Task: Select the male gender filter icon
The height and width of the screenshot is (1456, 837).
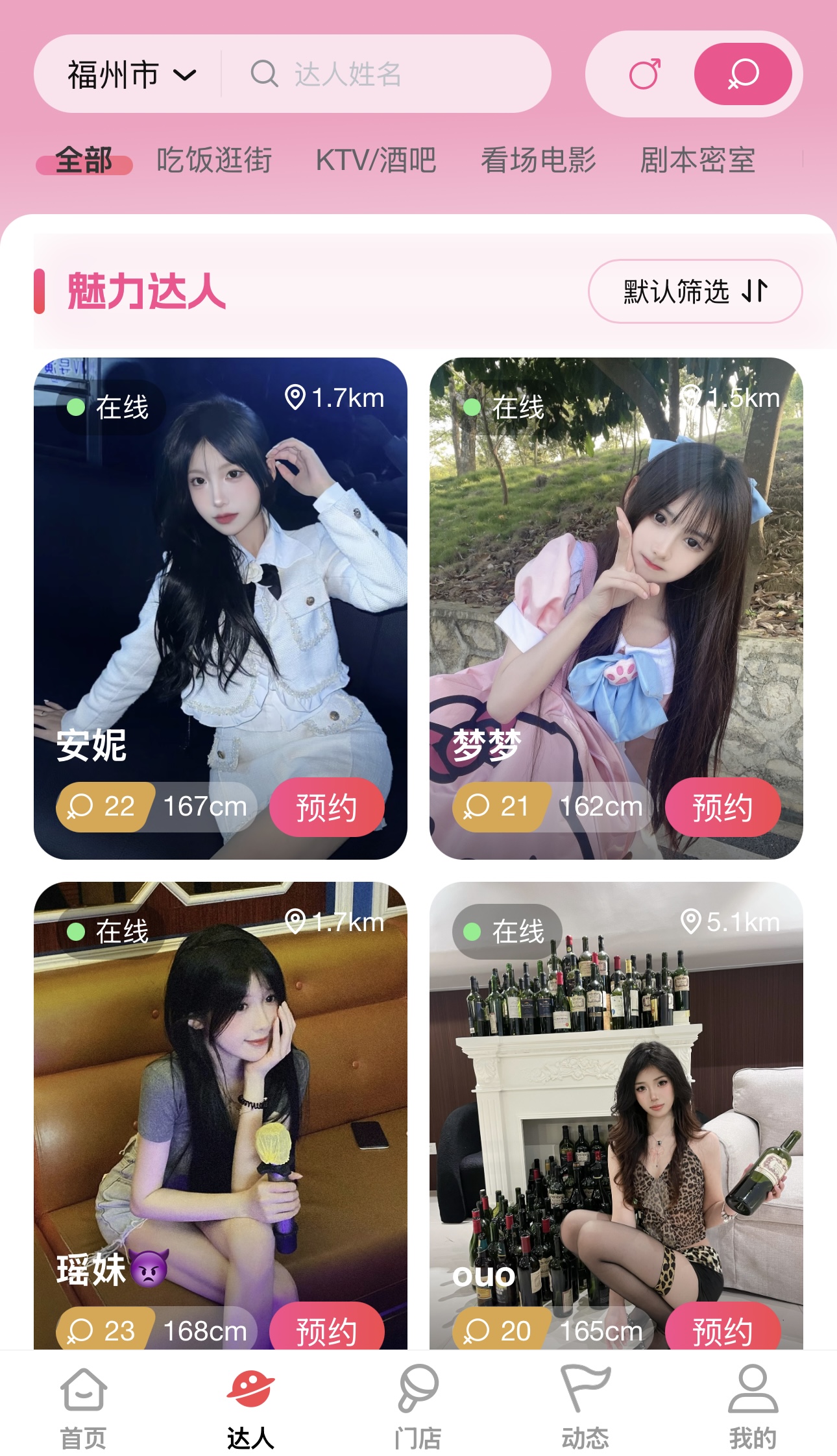Action: (645, 74)
